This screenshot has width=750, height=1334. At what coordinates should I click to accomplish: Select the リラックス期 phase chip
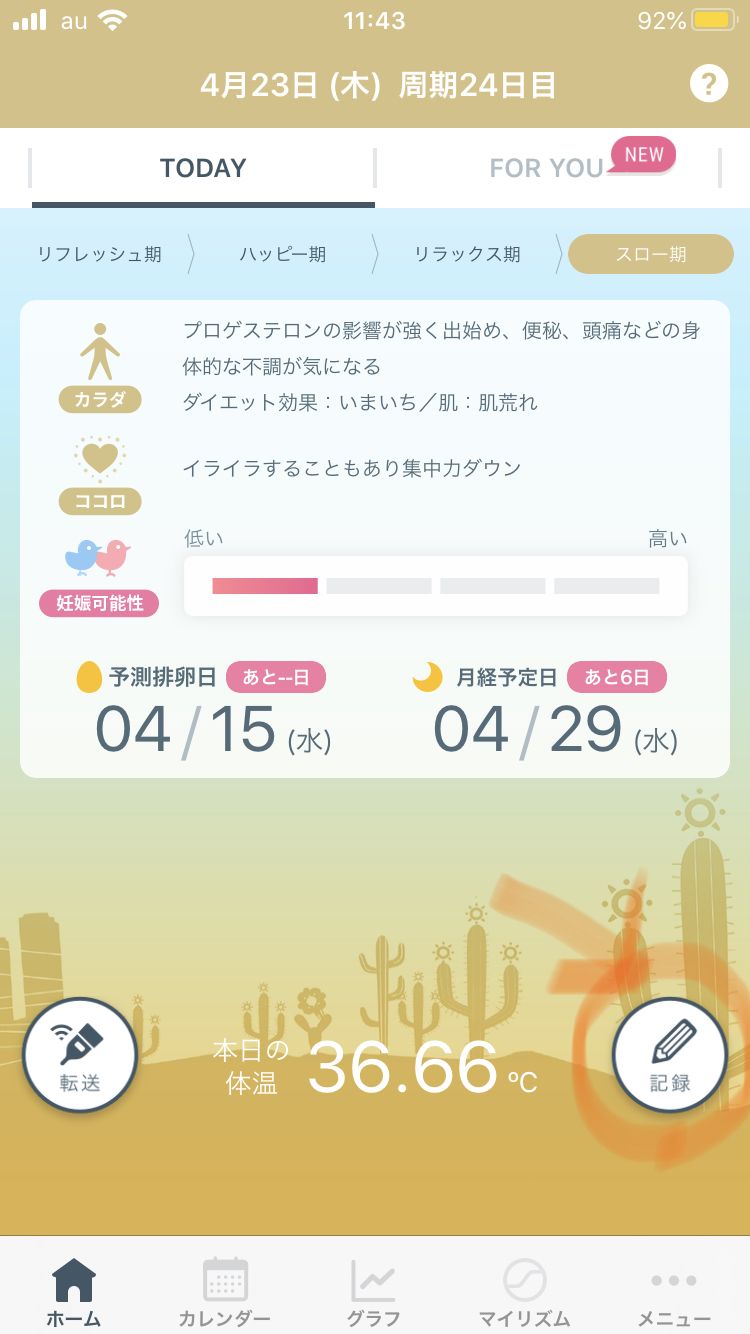(466, 254)
